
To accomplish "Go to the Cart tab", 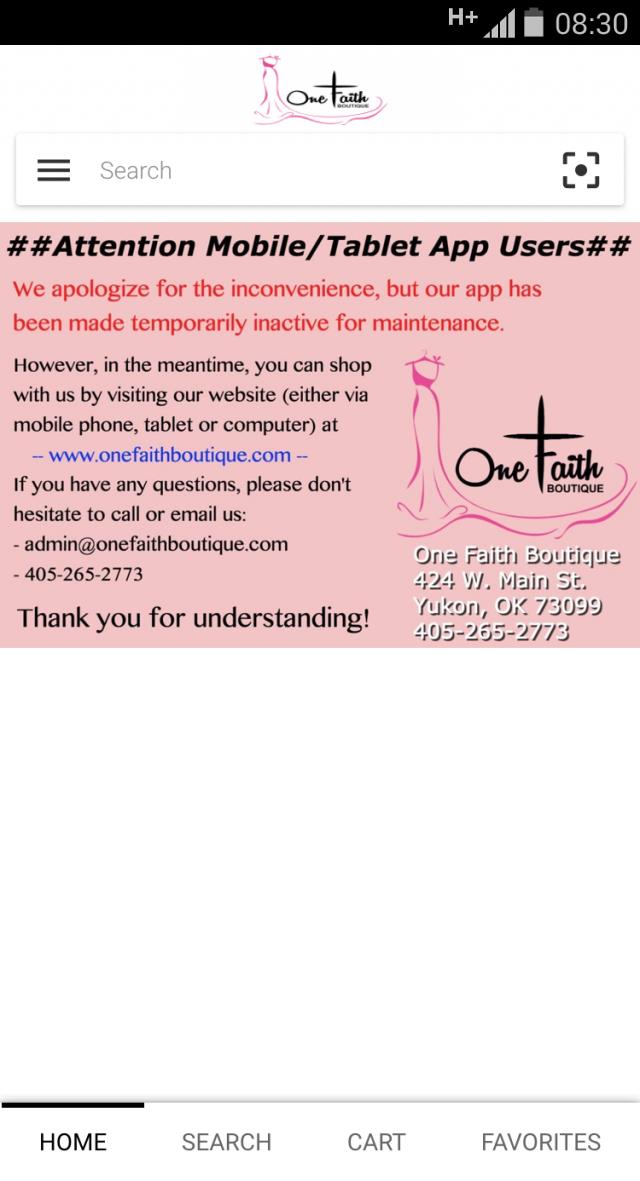I will point(376,1142).
